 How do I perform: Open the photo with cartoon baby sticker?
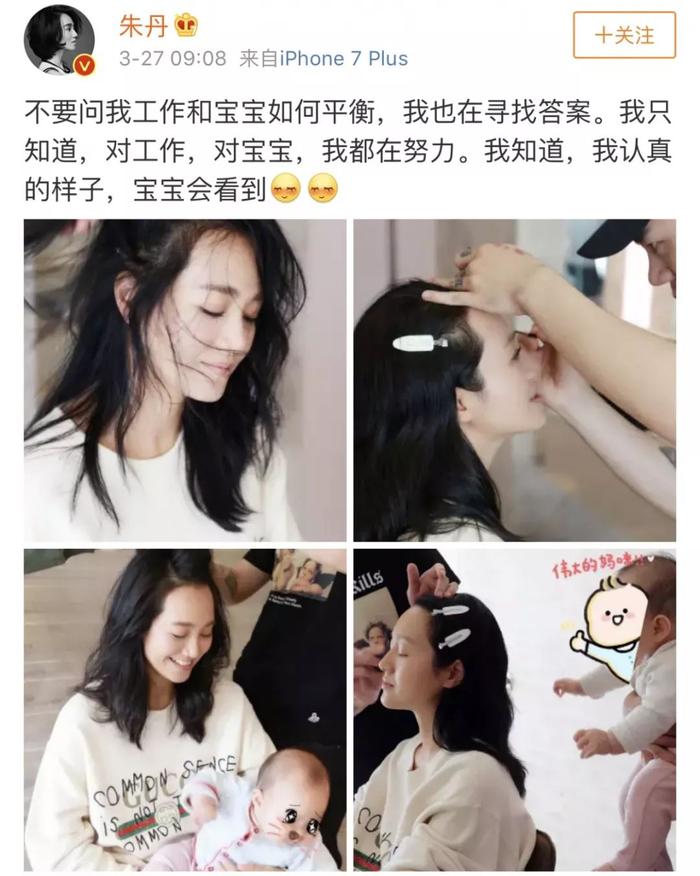[x=514, y=708]
